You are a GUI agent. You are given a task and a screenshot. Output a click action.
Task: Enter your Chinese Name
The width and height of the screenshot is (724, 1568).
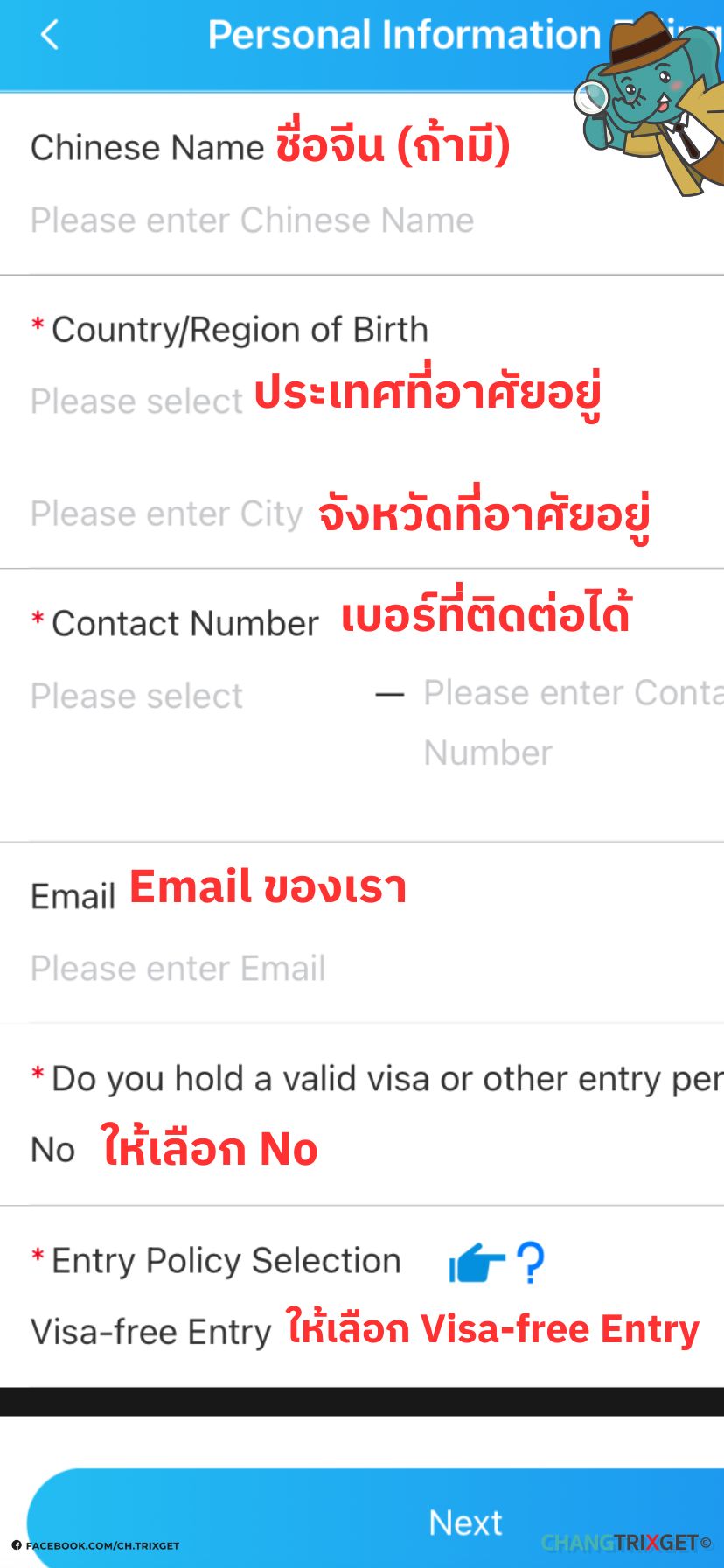click(252, 220)
